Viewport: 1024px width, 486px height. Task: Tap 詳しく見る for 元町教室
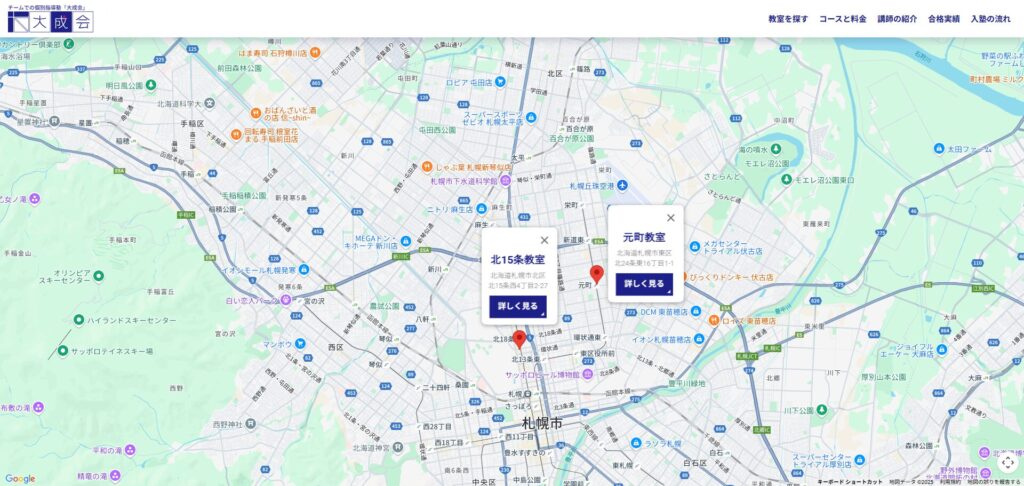coord(644,284)
